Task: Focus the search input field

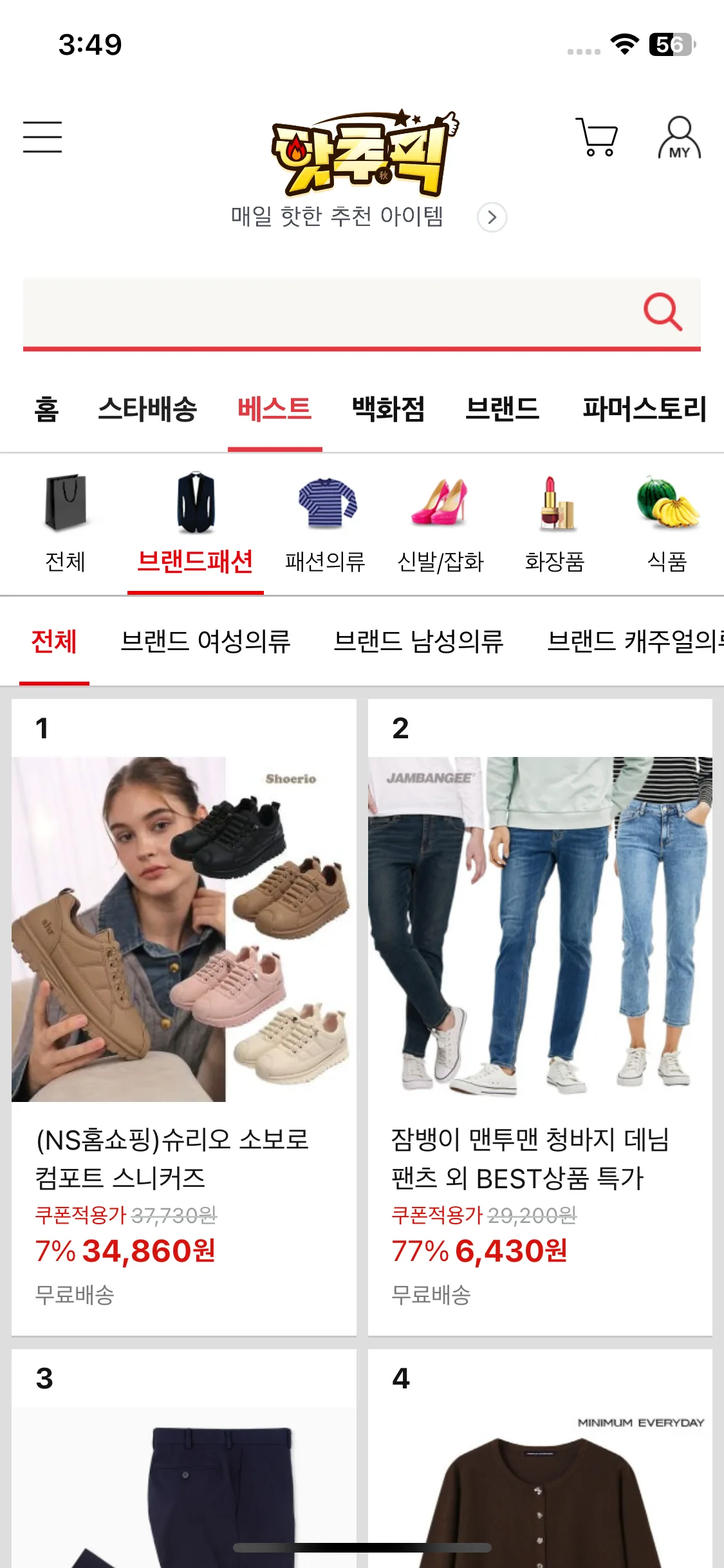Action: [x=322, y=313]
